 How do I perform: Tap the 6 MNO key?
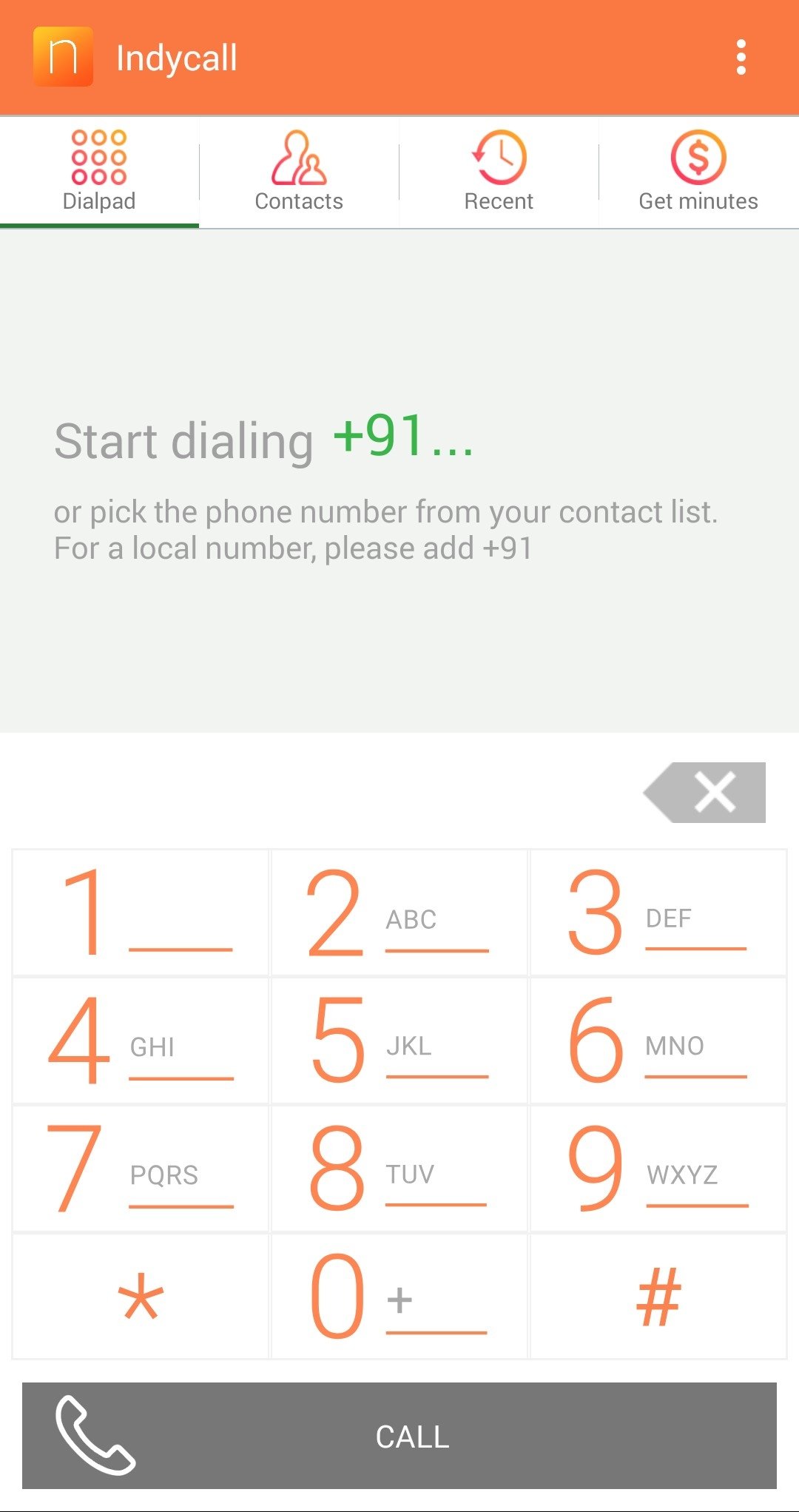pyautogui.click(x=658, y=1041)
